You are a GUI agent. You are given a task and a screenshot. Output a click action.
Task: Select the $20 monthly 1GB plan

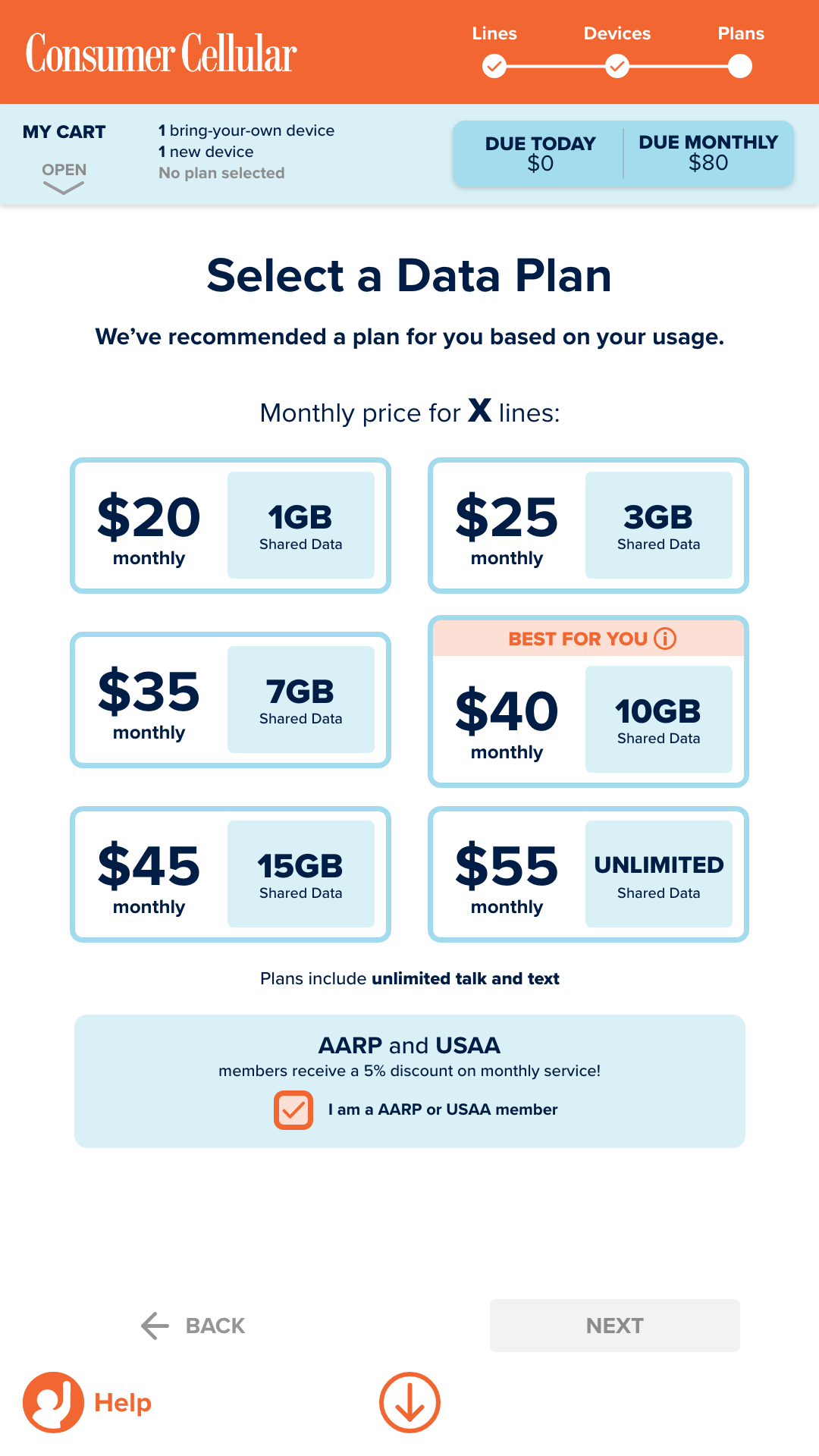click(x=230, y=526)
